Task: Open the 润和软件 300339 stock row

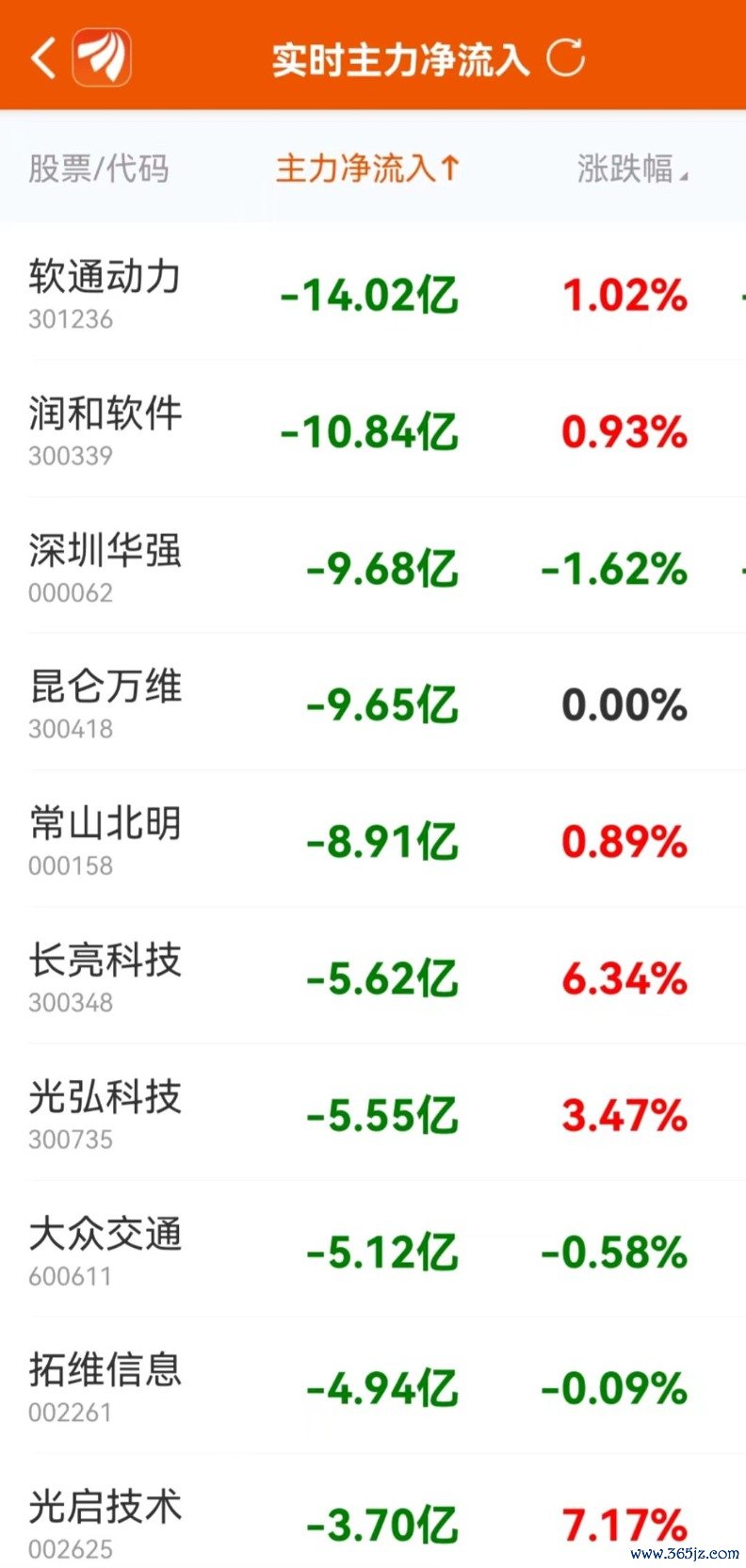Action: click(x=373, y=428)
